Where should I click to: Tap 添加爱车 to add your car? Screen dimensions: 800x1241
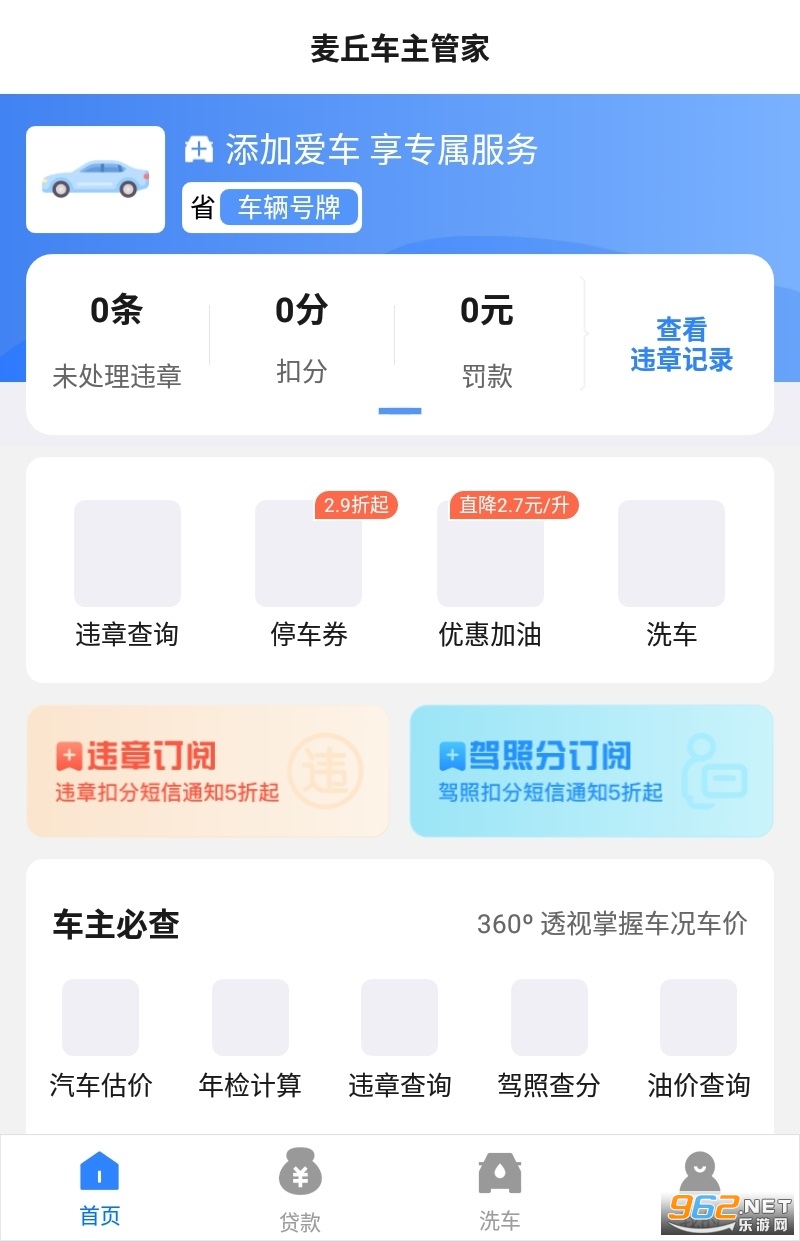click(x=361, y=150)
